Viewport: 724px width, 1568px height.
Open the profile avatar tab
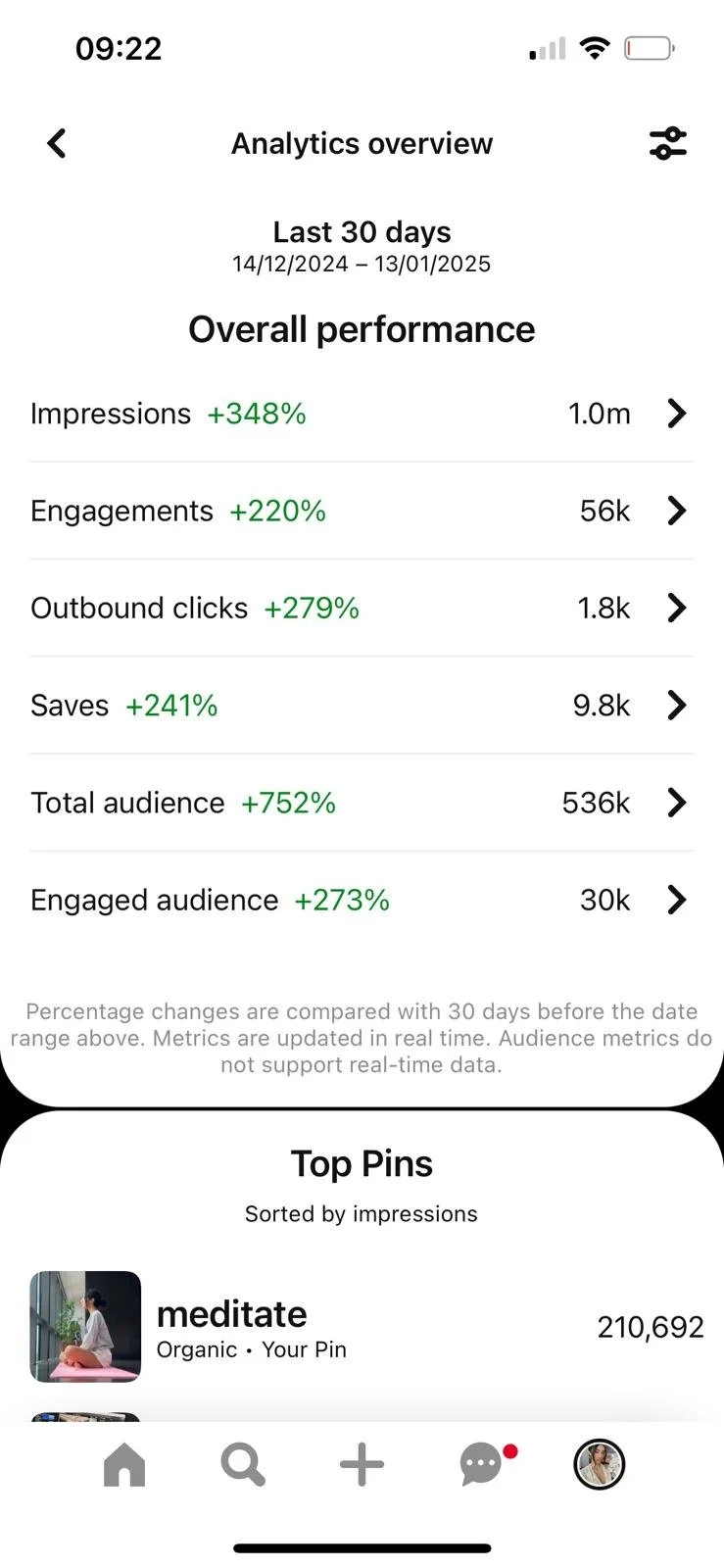599,1465
